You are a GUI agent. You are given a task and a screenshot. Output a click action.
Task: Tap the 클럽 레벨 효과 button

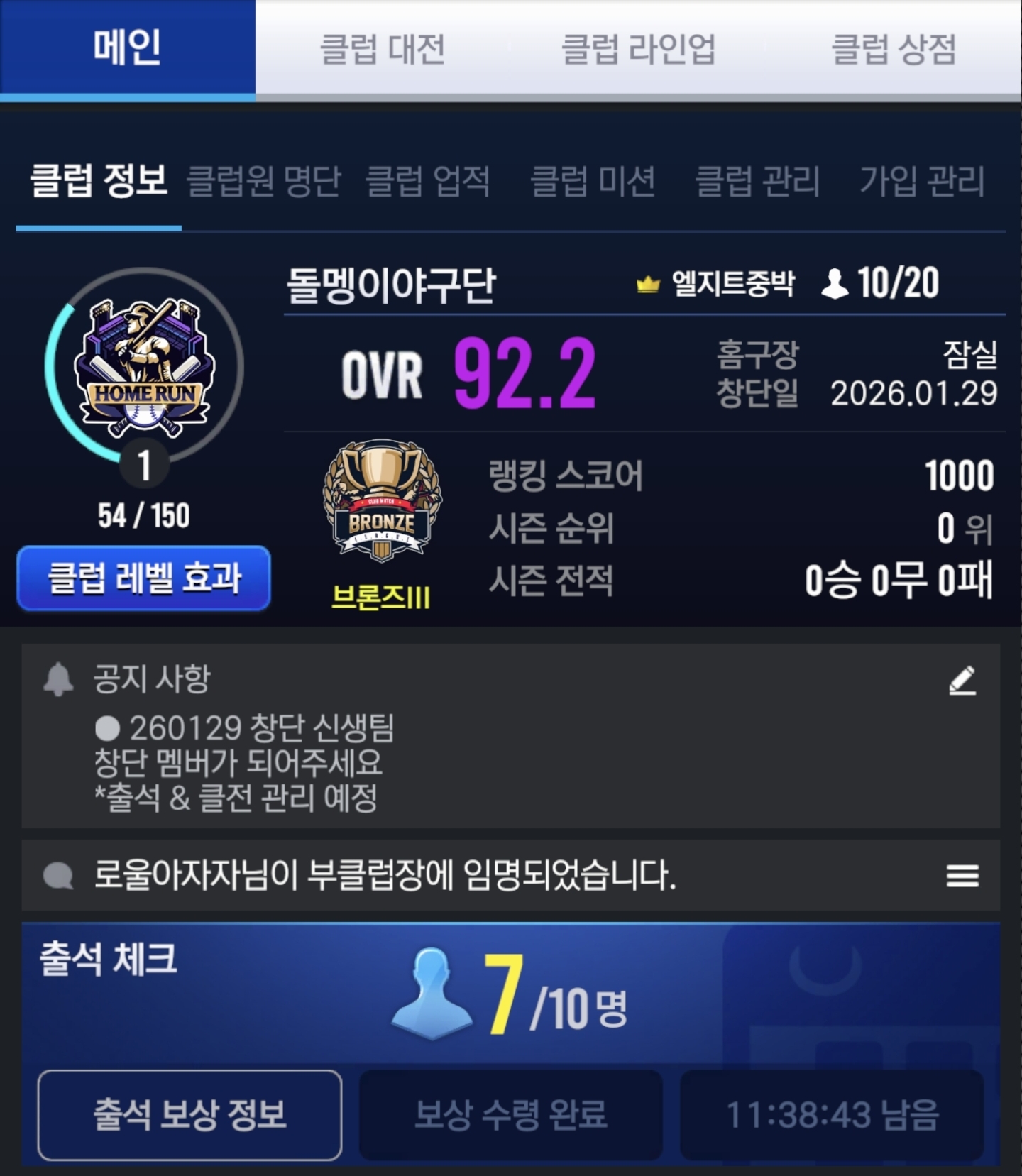pos(144,578)
